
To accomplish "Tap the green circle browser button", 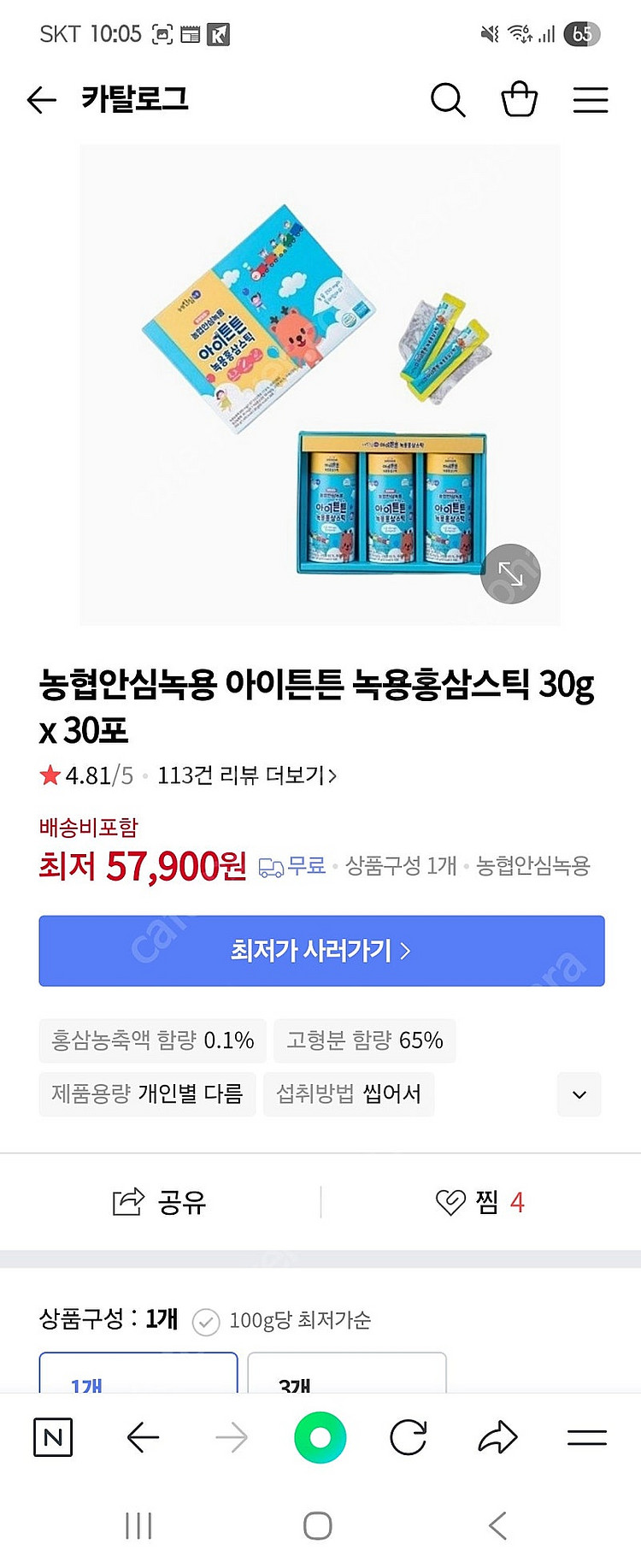I will pos(320,1437).
